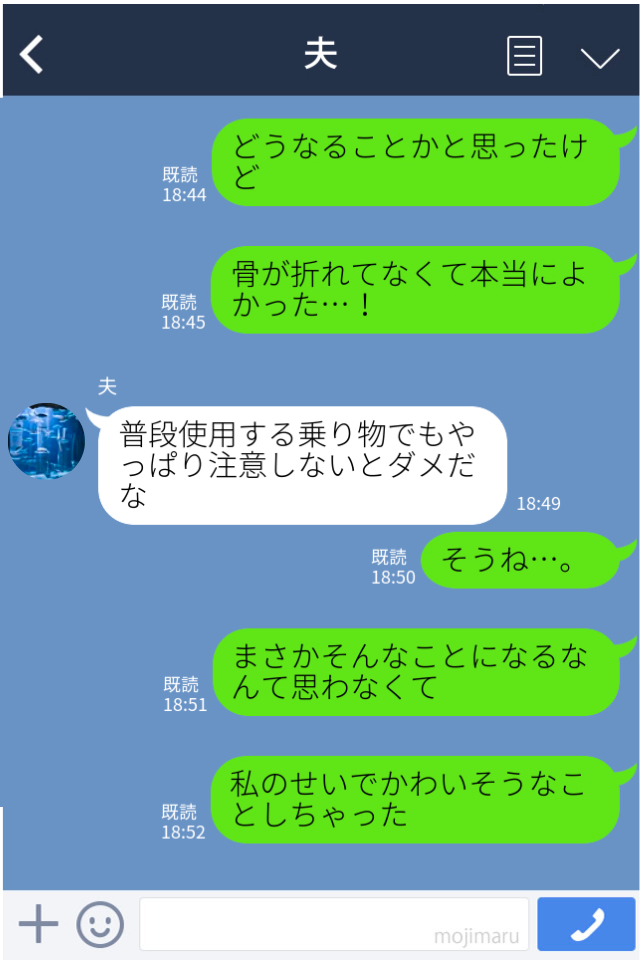Start a call with the blue phone button

tap(586, 924)
